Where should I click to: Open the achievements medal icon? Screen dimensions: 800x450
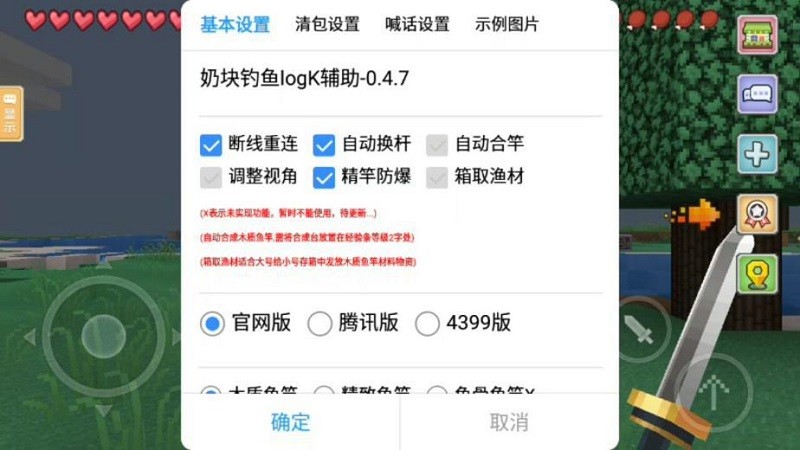click(x=757, y=213)
